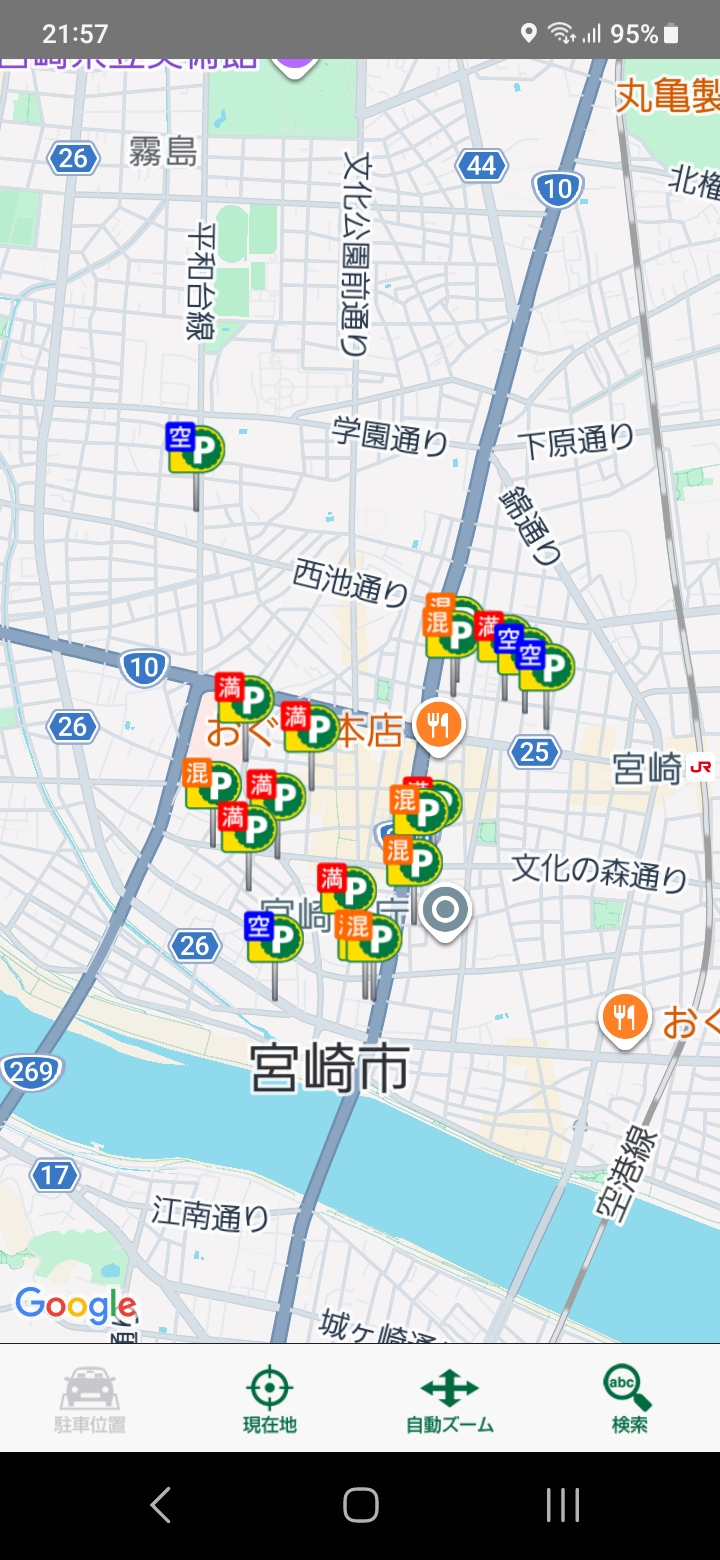Tap the blue 空 marker near the 26 shield
The image size is (720, 1560).
tap(273, 933)
